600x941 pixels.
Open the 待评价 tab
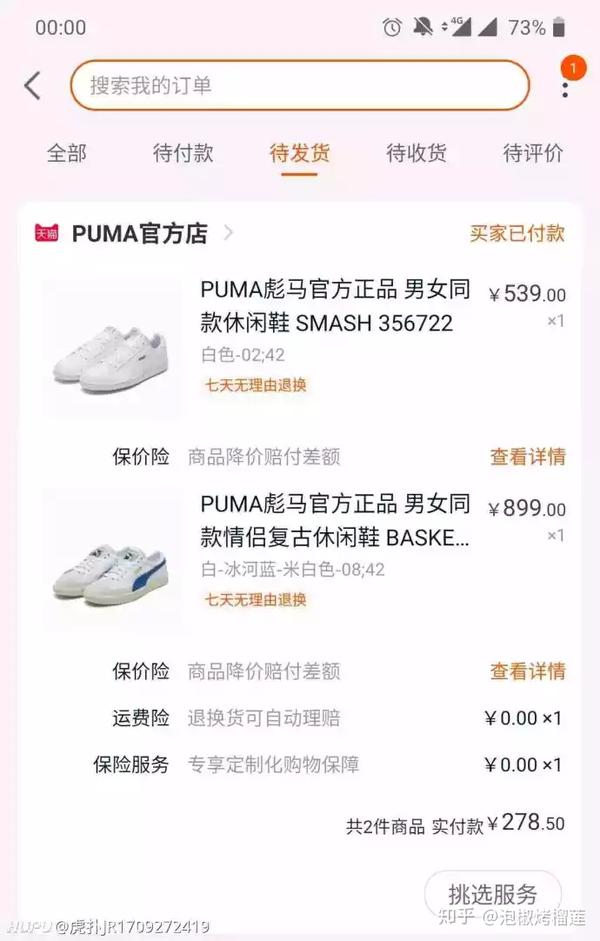pyautogui.click(x=532, y=153)
